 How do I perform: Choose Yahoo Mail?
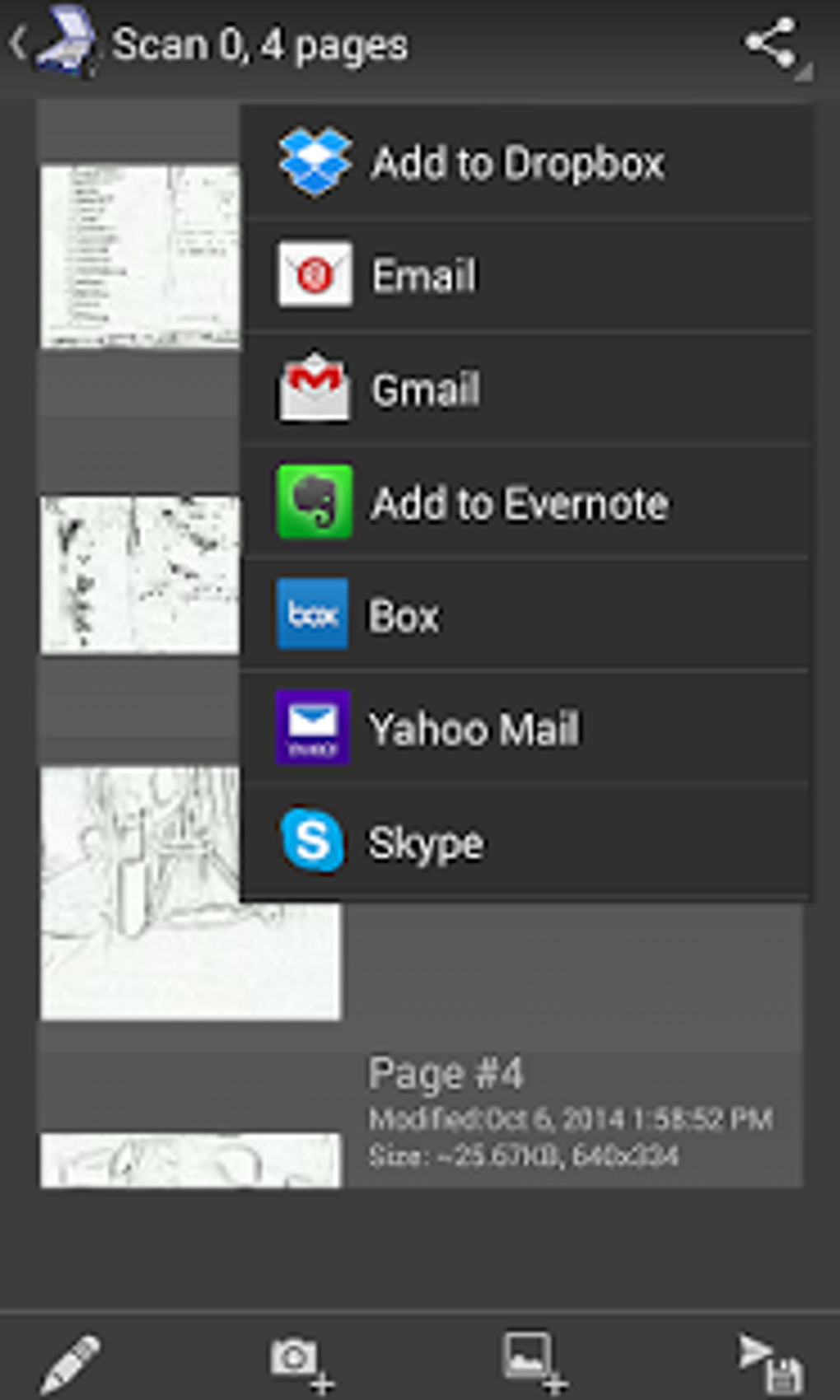point(525,728)
